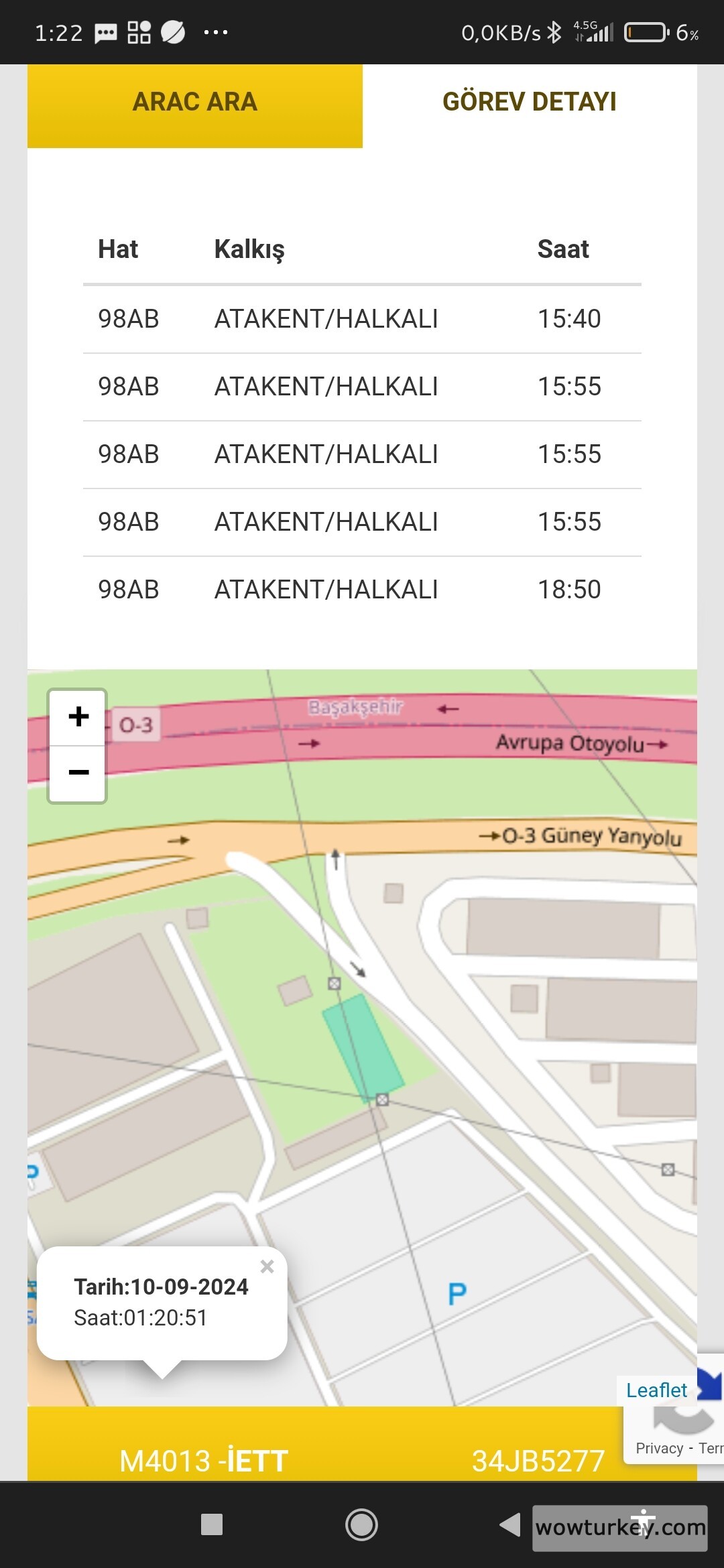Zoom in on the map with the plus control
Viewport: 724px width, 1568px height.
click(x=78, y=716)
